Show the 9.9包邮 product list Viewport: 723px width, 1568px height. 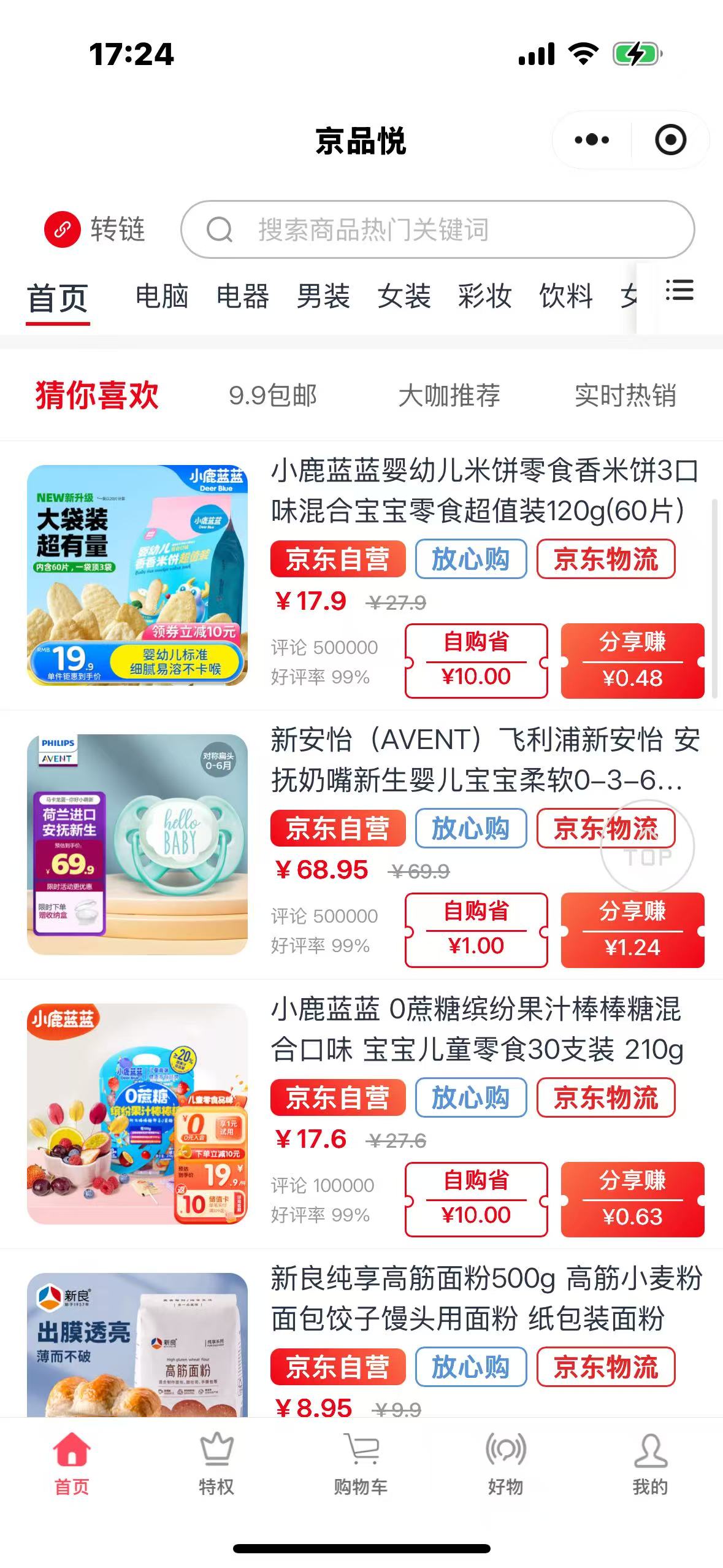coord(272,396)
